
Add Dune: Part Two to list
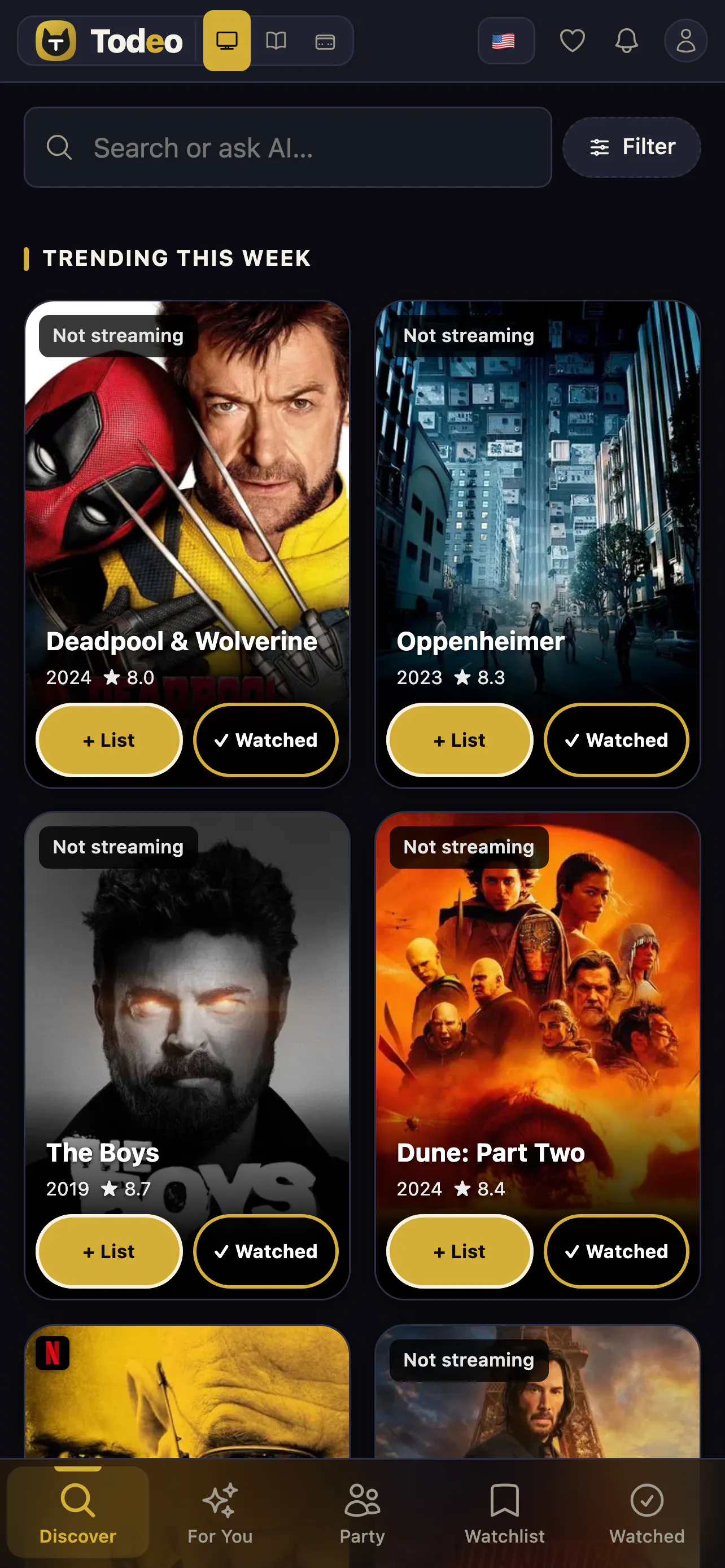tap(460, 1251)
